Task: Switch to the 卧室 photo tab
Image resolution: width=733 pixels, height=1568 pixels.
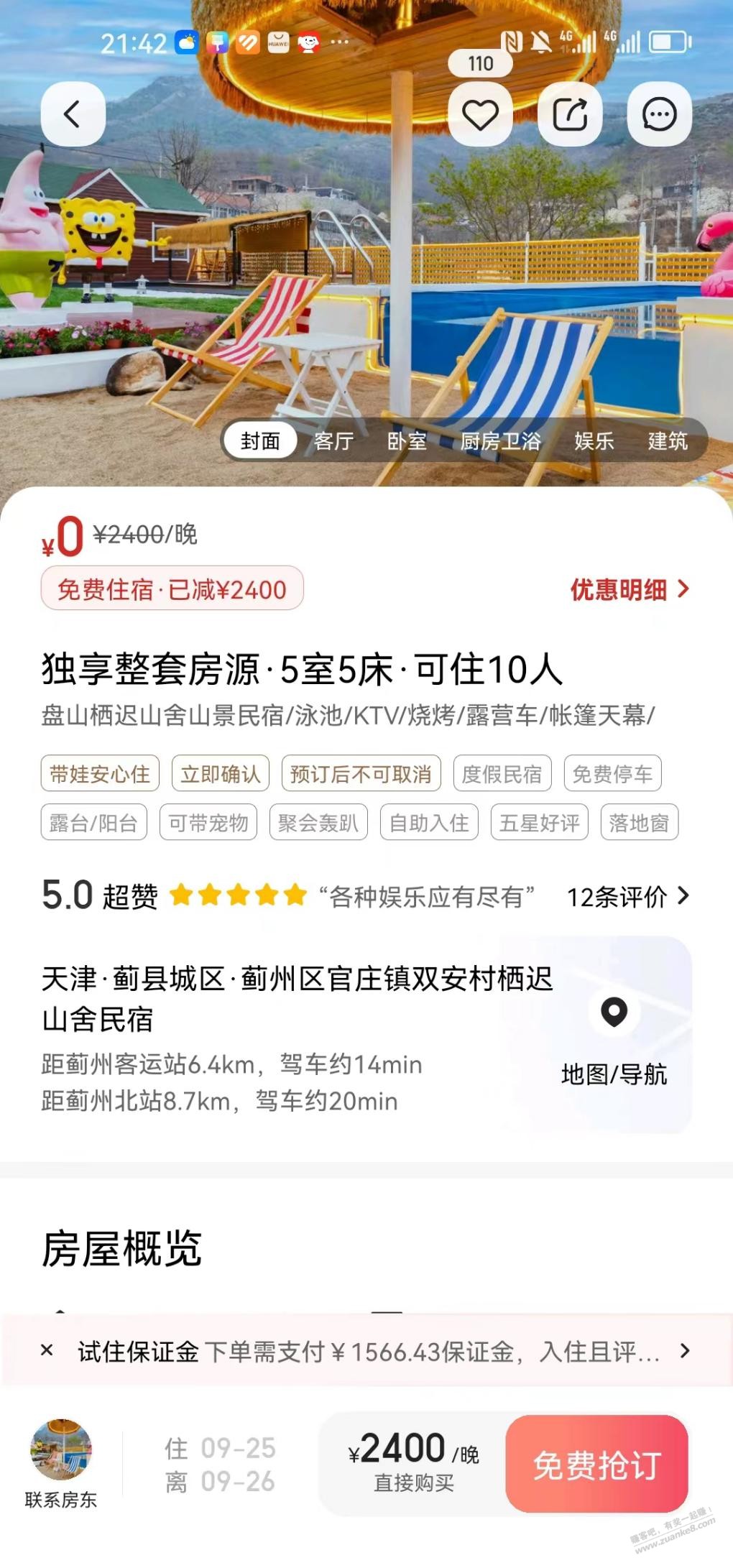Action: 407,441
